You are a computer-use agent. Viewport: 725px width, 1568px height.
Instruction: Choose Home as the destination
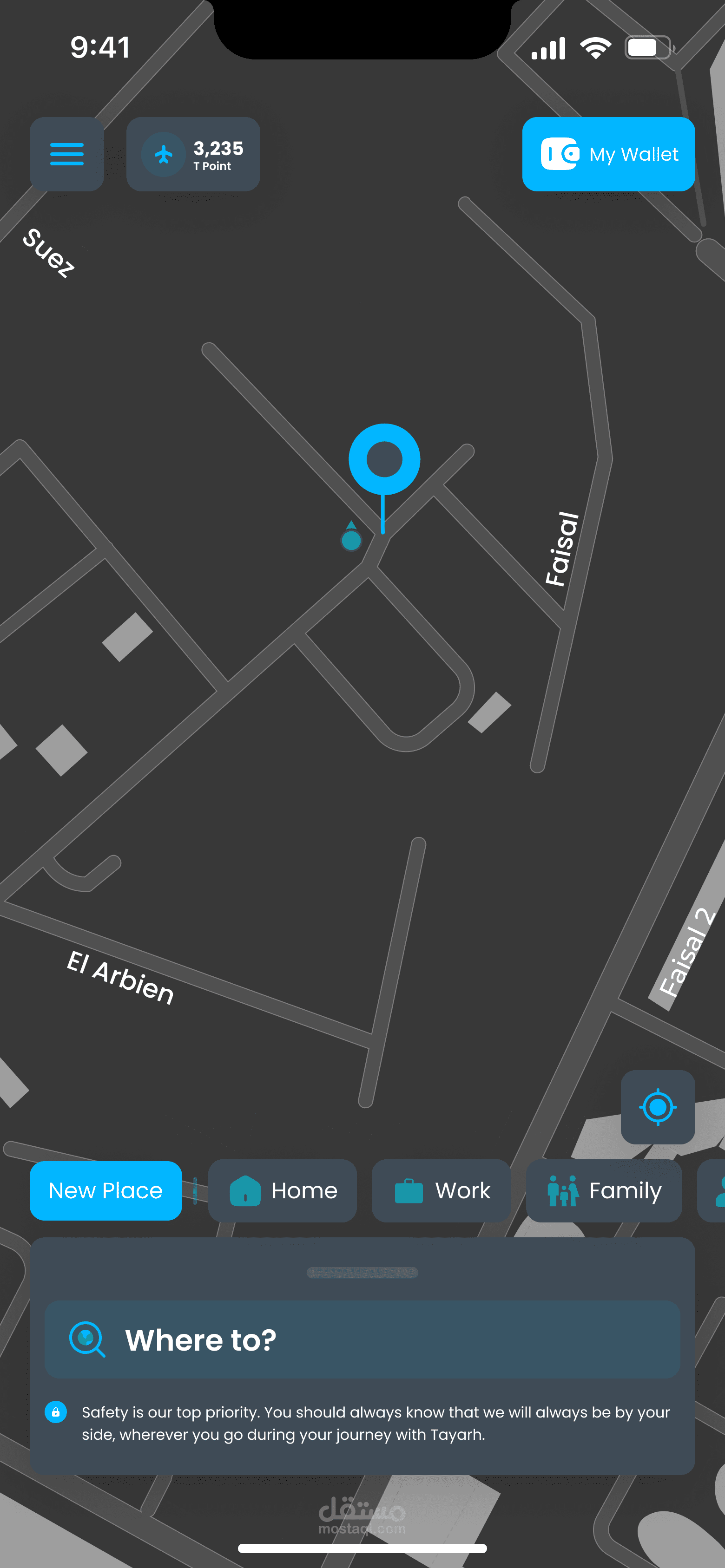282,1190
